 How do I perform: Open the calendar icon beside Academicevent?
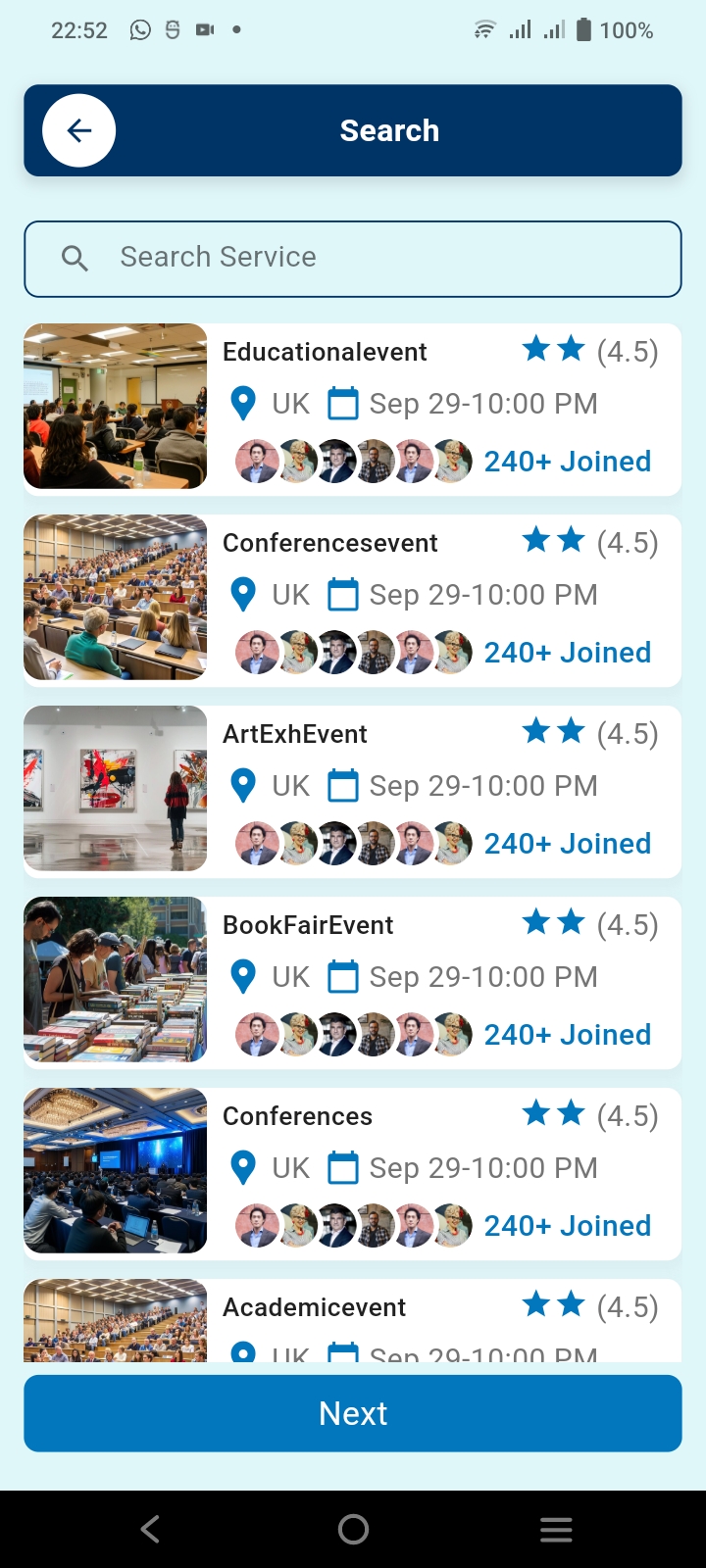click(342, 1353)
